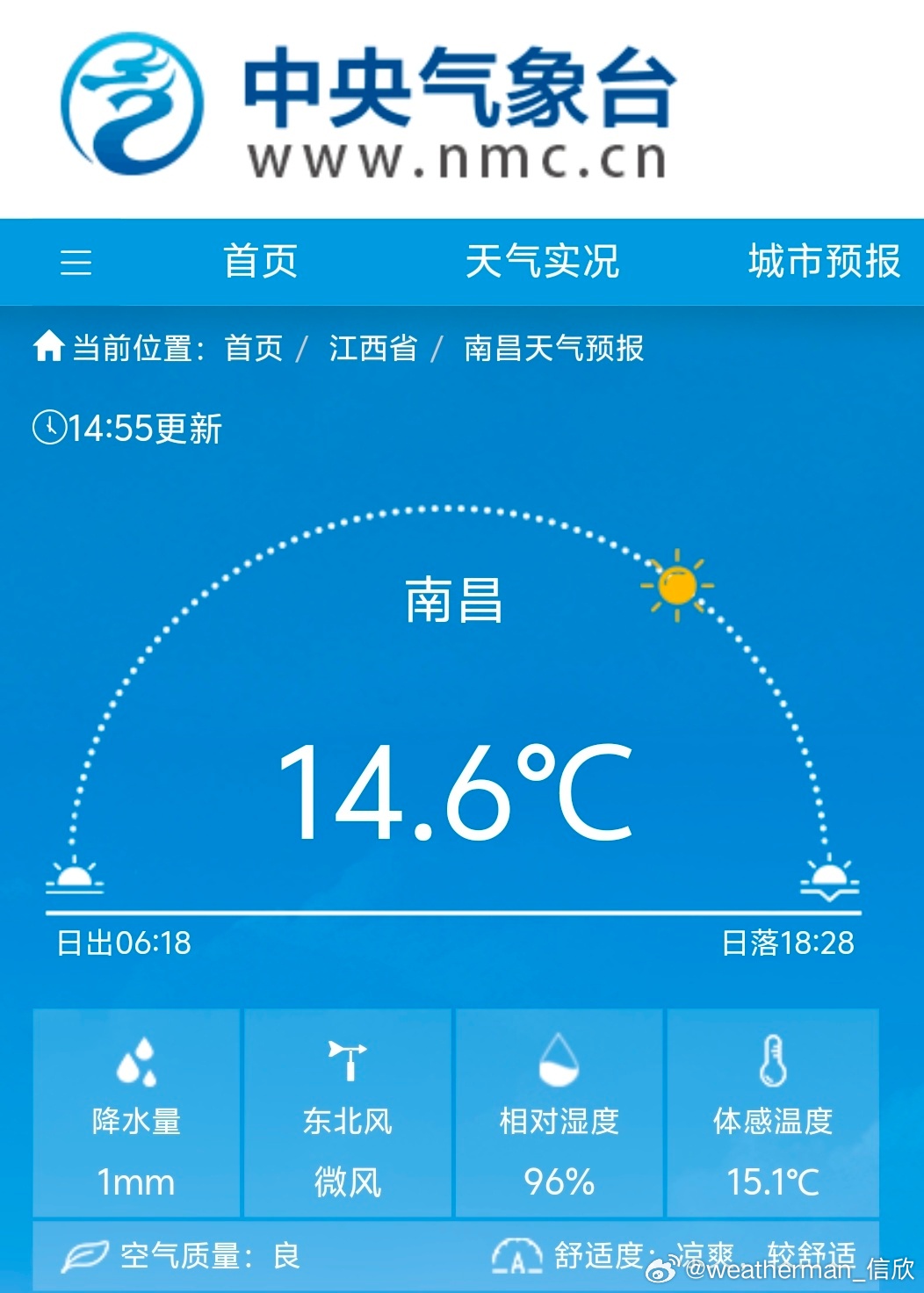Click the home icon in the breadcrumb bar

click(x=48, y=348)
